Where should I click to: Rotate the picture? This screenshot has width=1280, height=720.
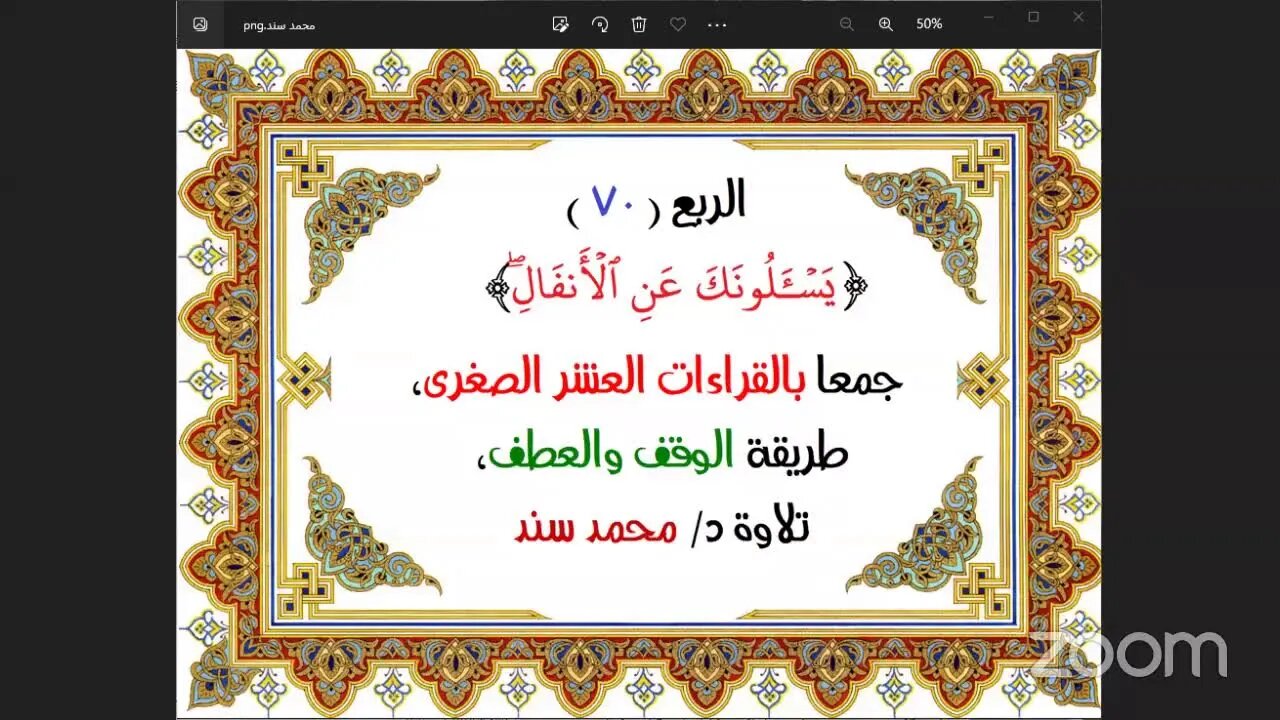click(600, 24)
